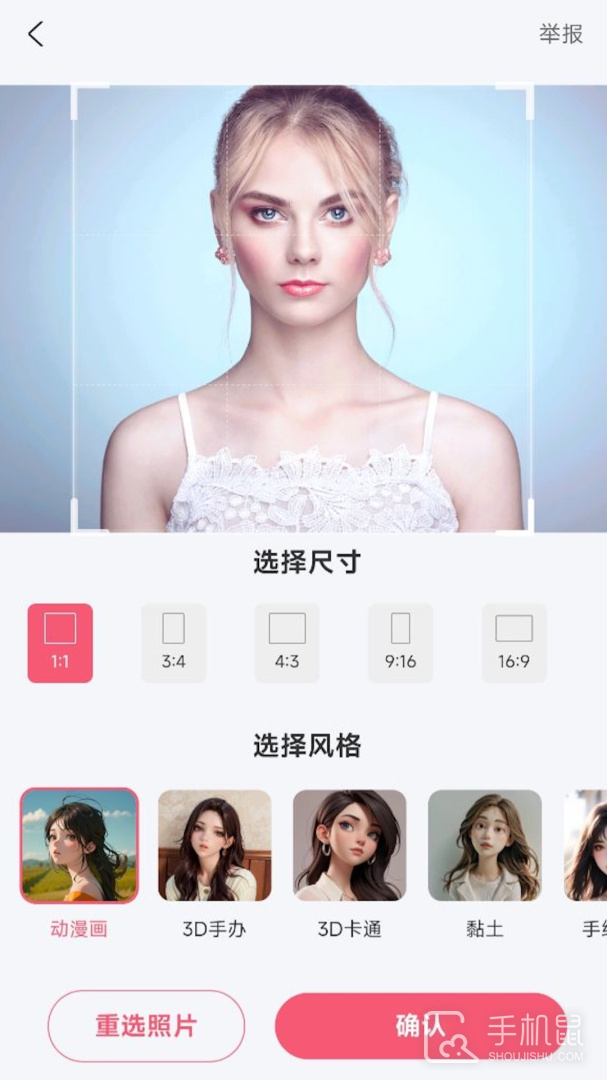Choose the 3:4 aspect ratio
The height and width of the screenshot is (1080, 607).
pyautogui.click(x=173, y=643)
